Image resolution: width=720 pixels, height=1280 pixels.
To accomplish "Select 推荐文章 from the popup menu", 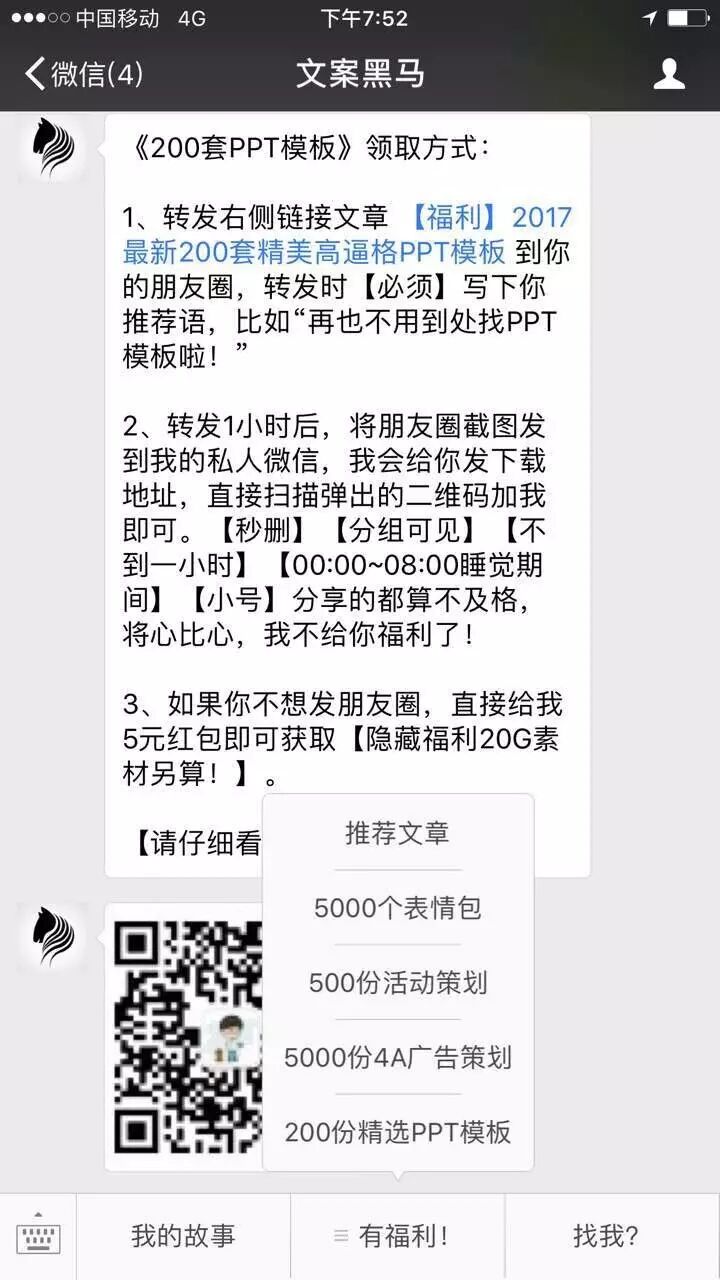I will click(397, 834).
